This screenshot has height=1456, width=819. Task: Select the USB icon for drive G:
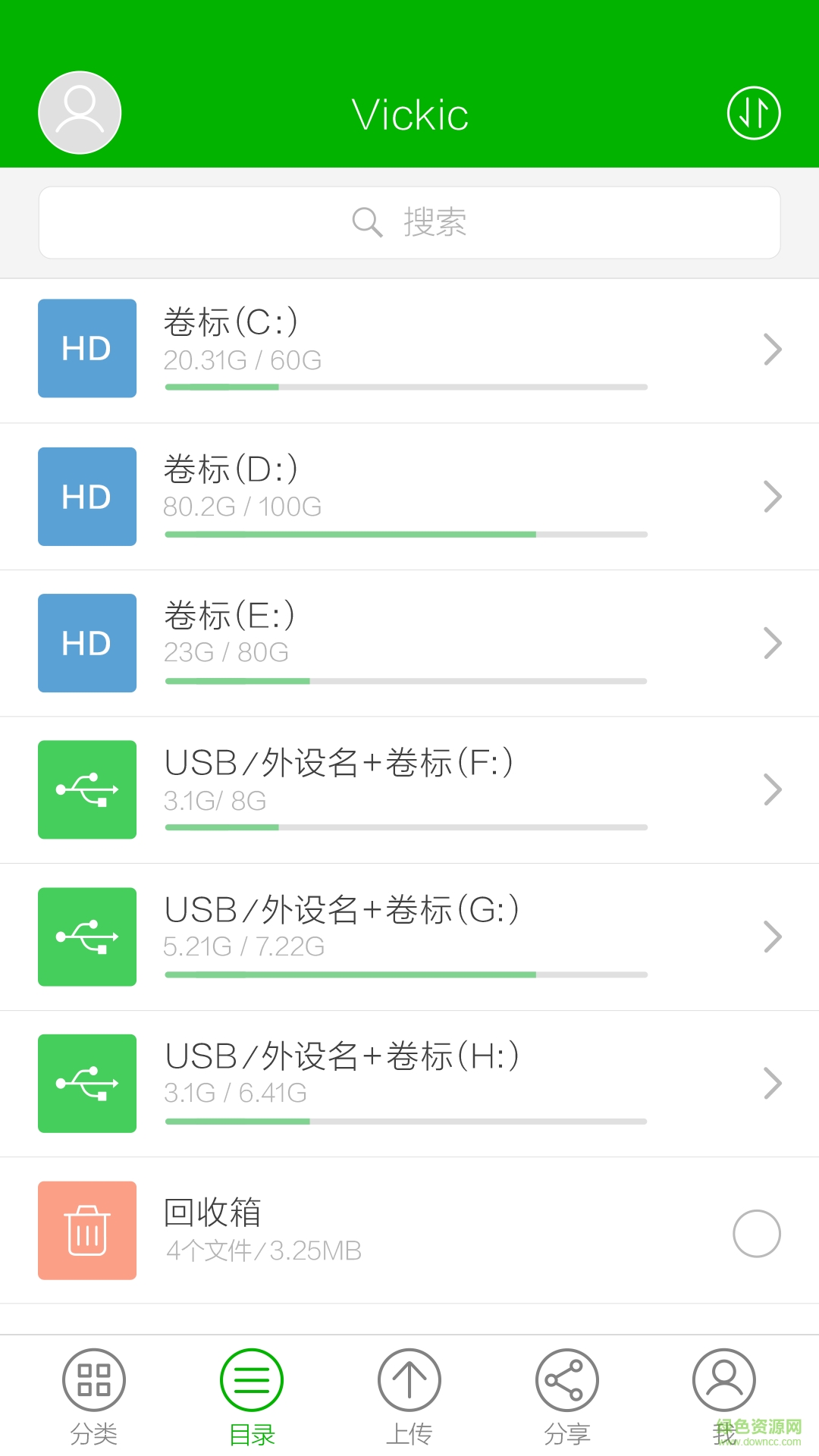86,936
